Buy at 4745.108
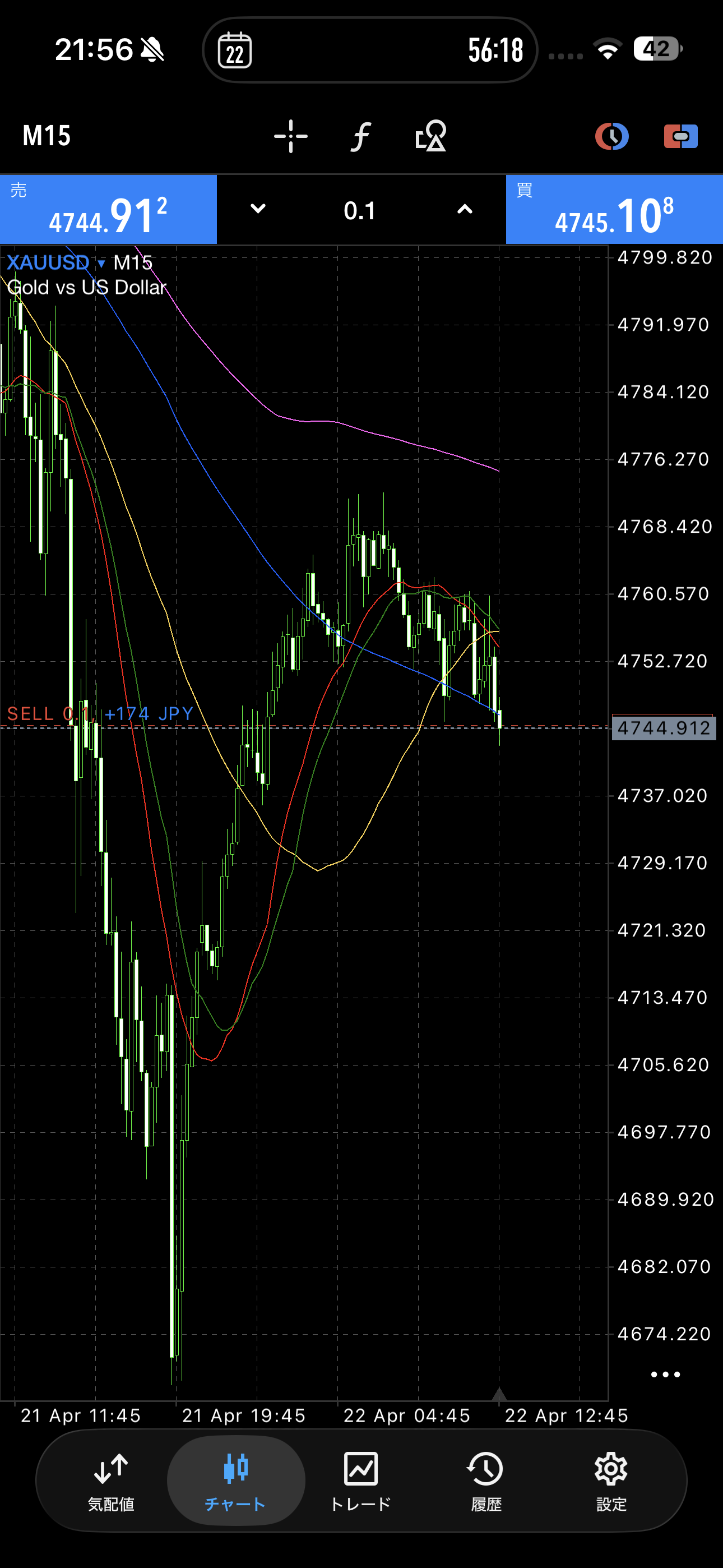 614,210
